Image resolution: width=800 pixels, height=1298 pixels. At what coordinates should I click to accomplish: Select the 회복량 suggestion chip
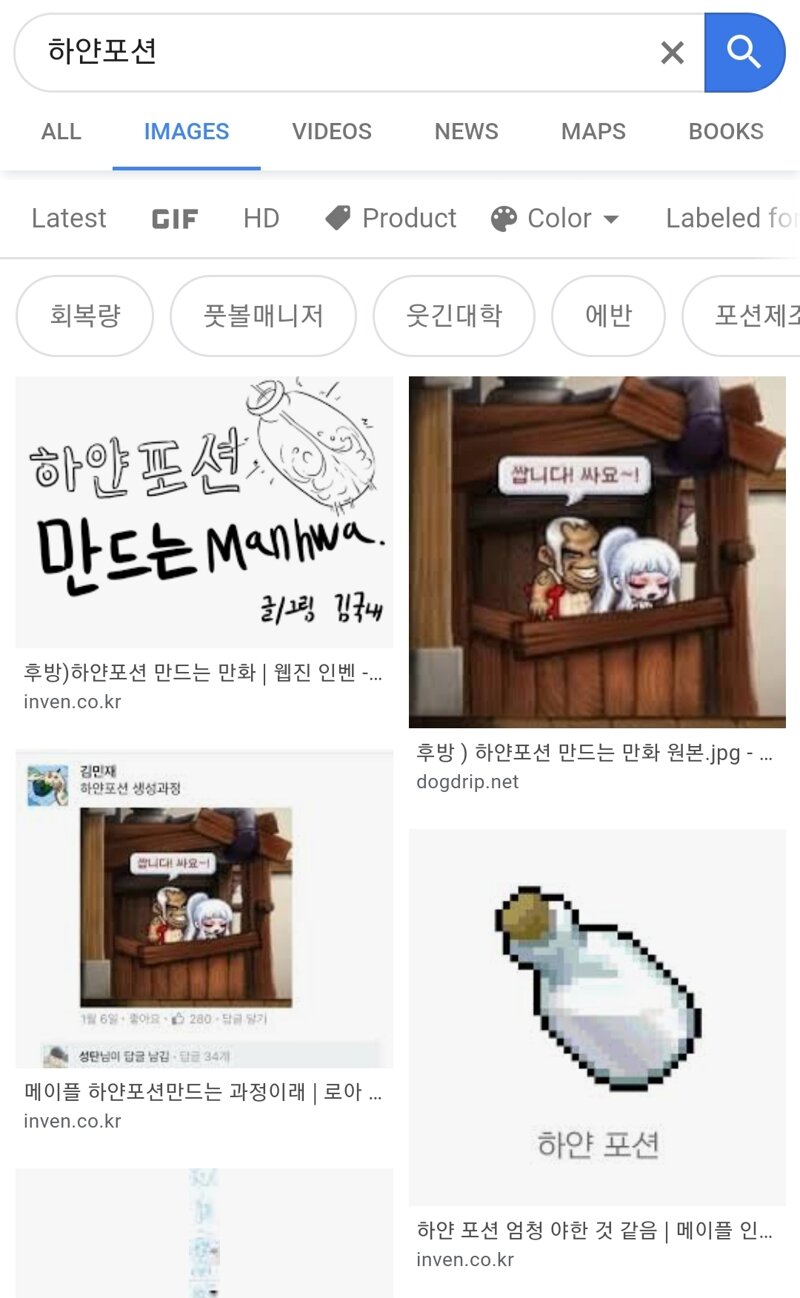(85, 316)
